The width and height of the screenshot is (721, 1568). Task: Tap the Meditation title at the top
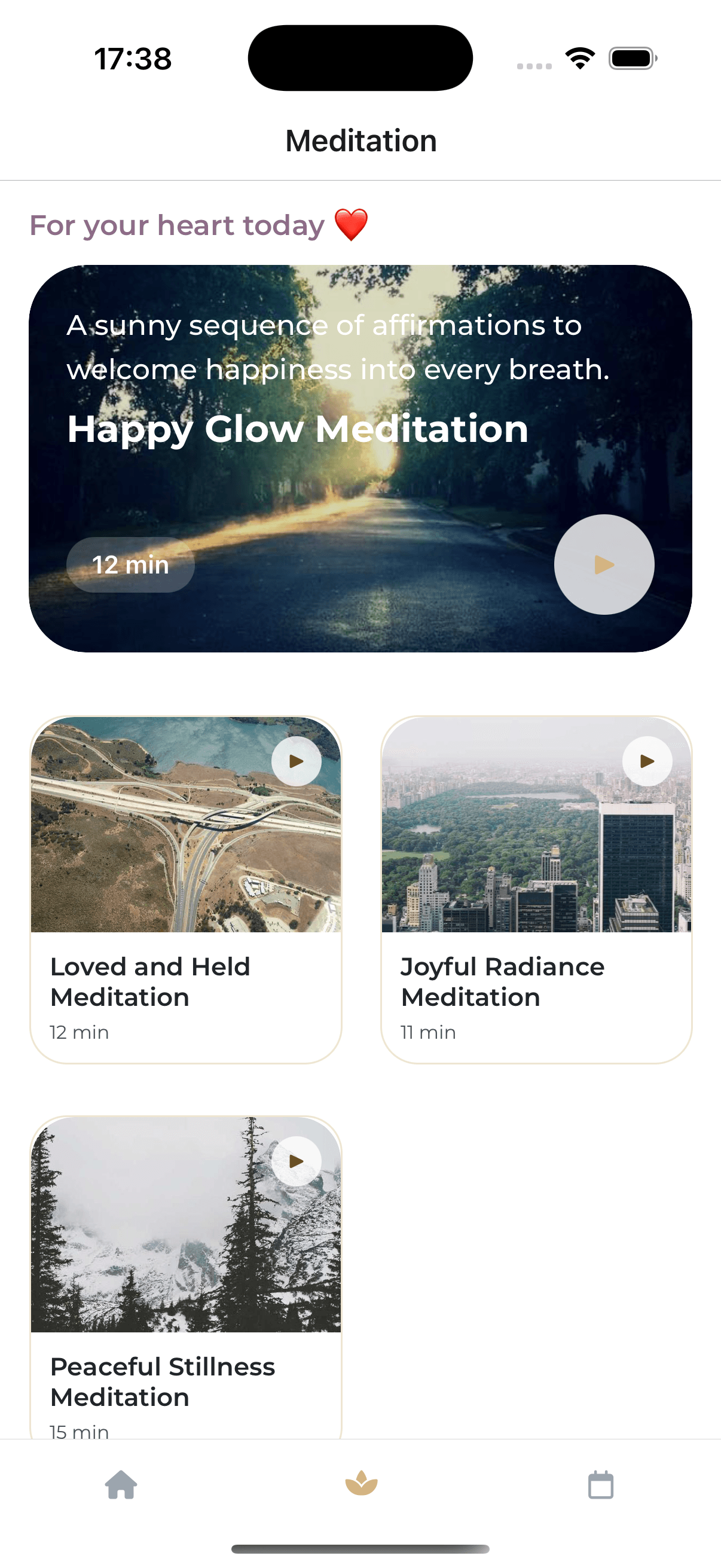[360, 139]
